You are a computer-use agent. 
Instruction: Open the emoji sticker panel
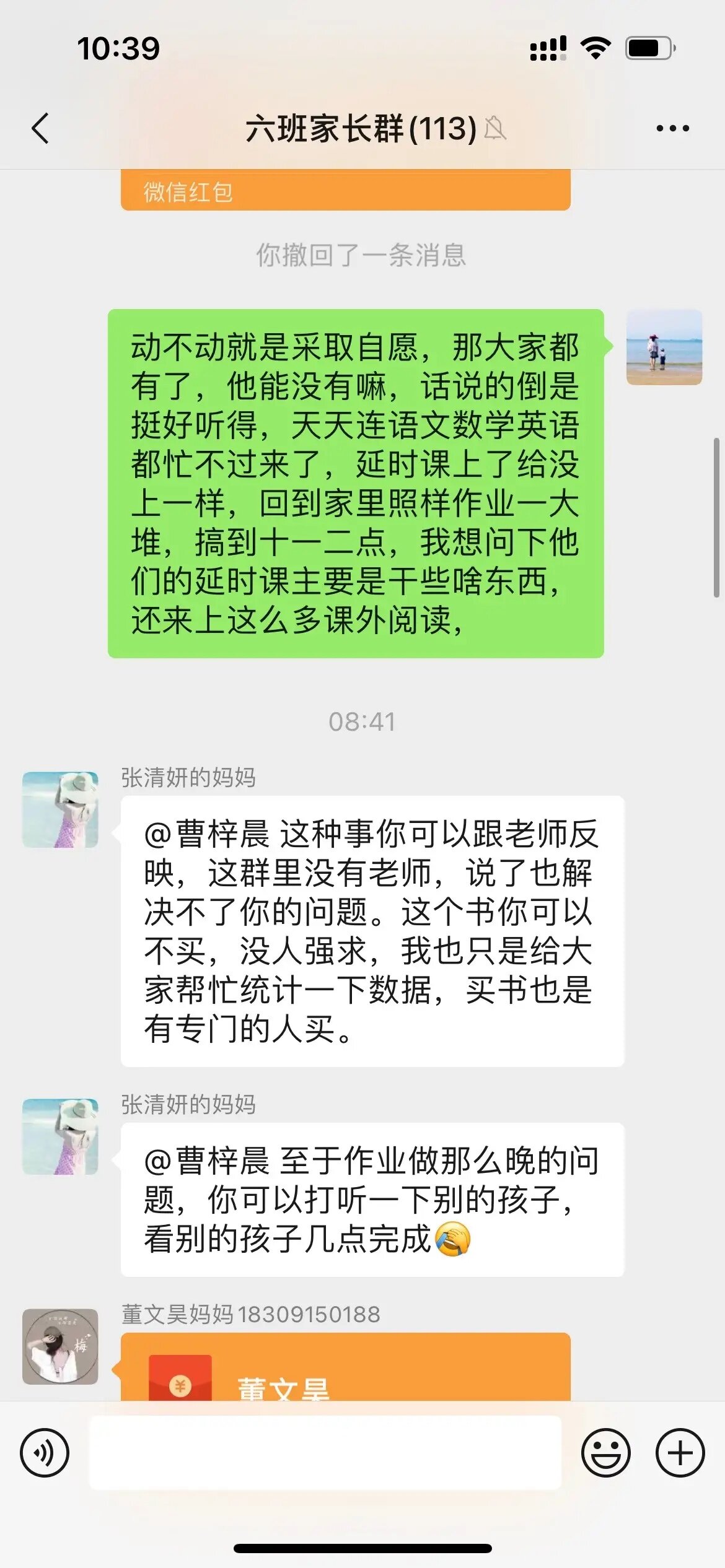click(x=605, y=1452)
